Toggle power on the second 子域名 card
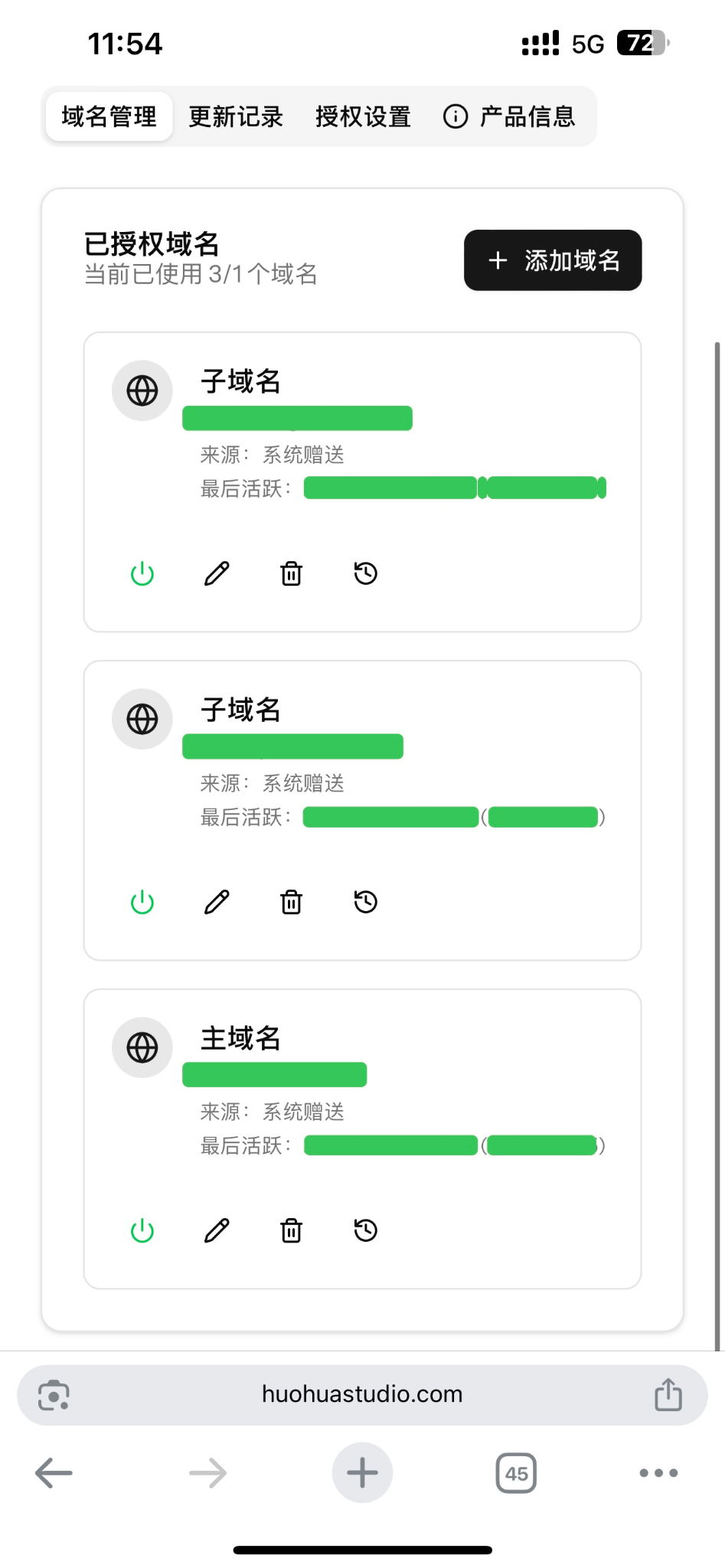 pyautogui.click(x=142, y=902)
